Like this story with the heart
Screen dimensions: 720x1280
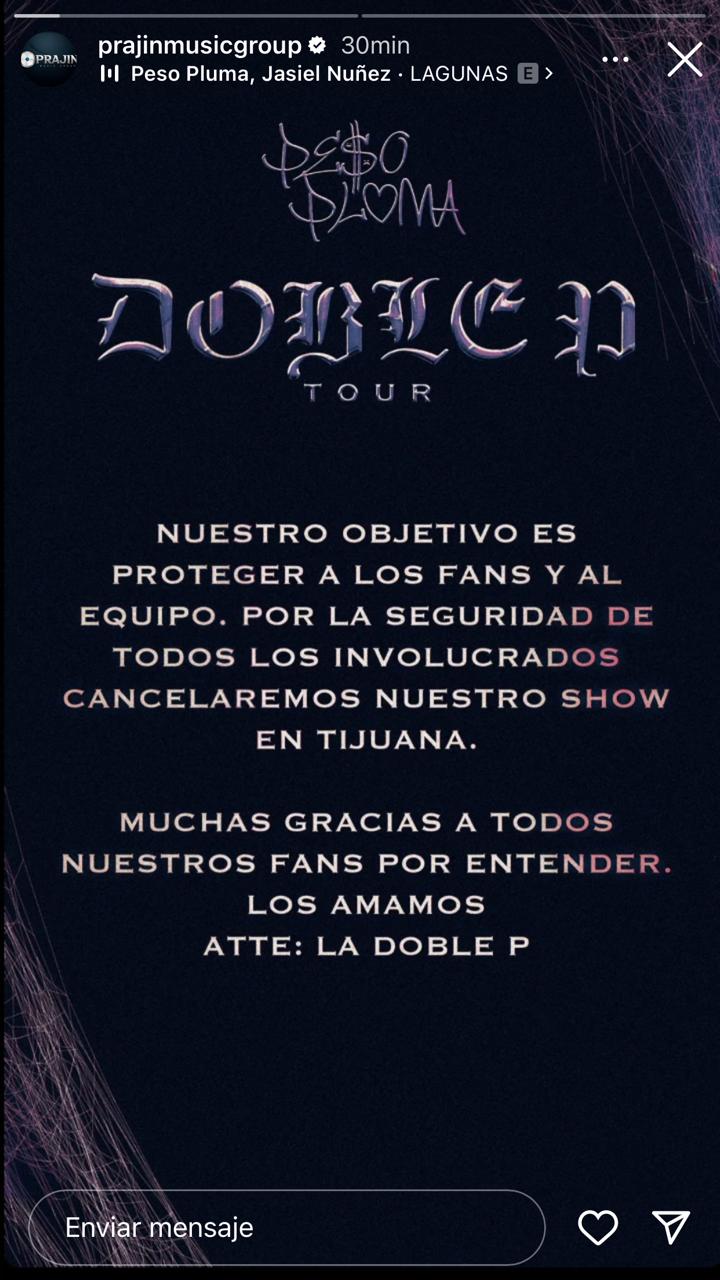coord(598,1227)
